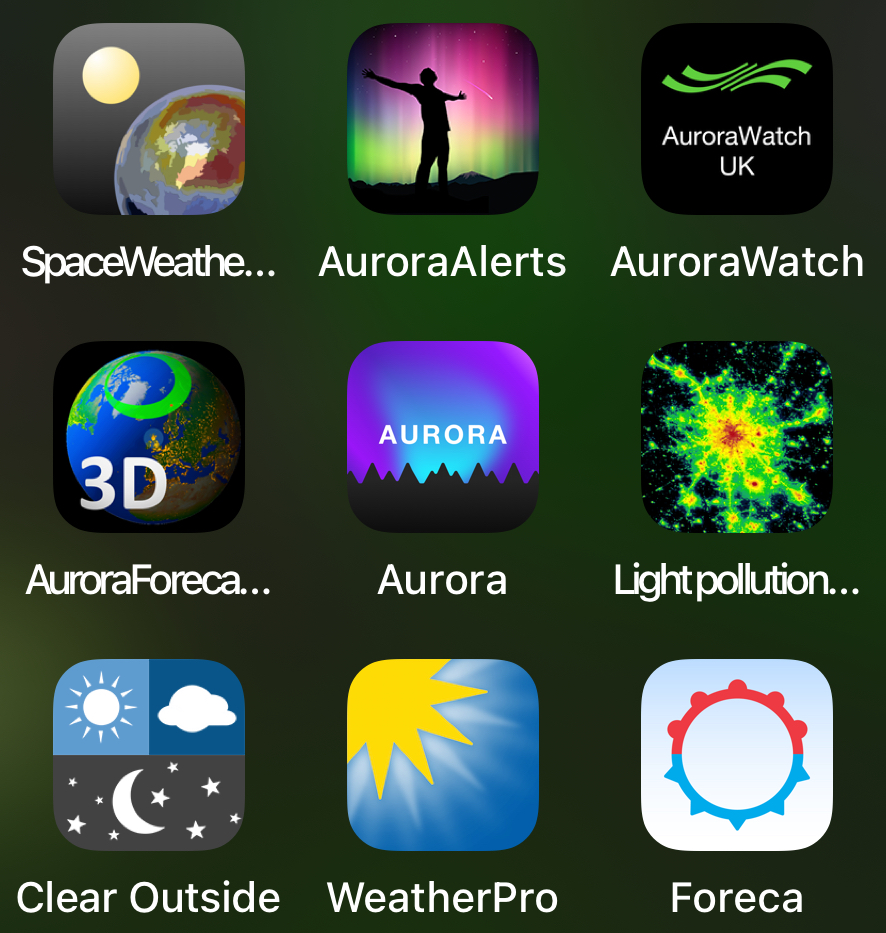Screen dimensions: 886x933
Task: Tap the Foreca label text
Action: point(737,898)
